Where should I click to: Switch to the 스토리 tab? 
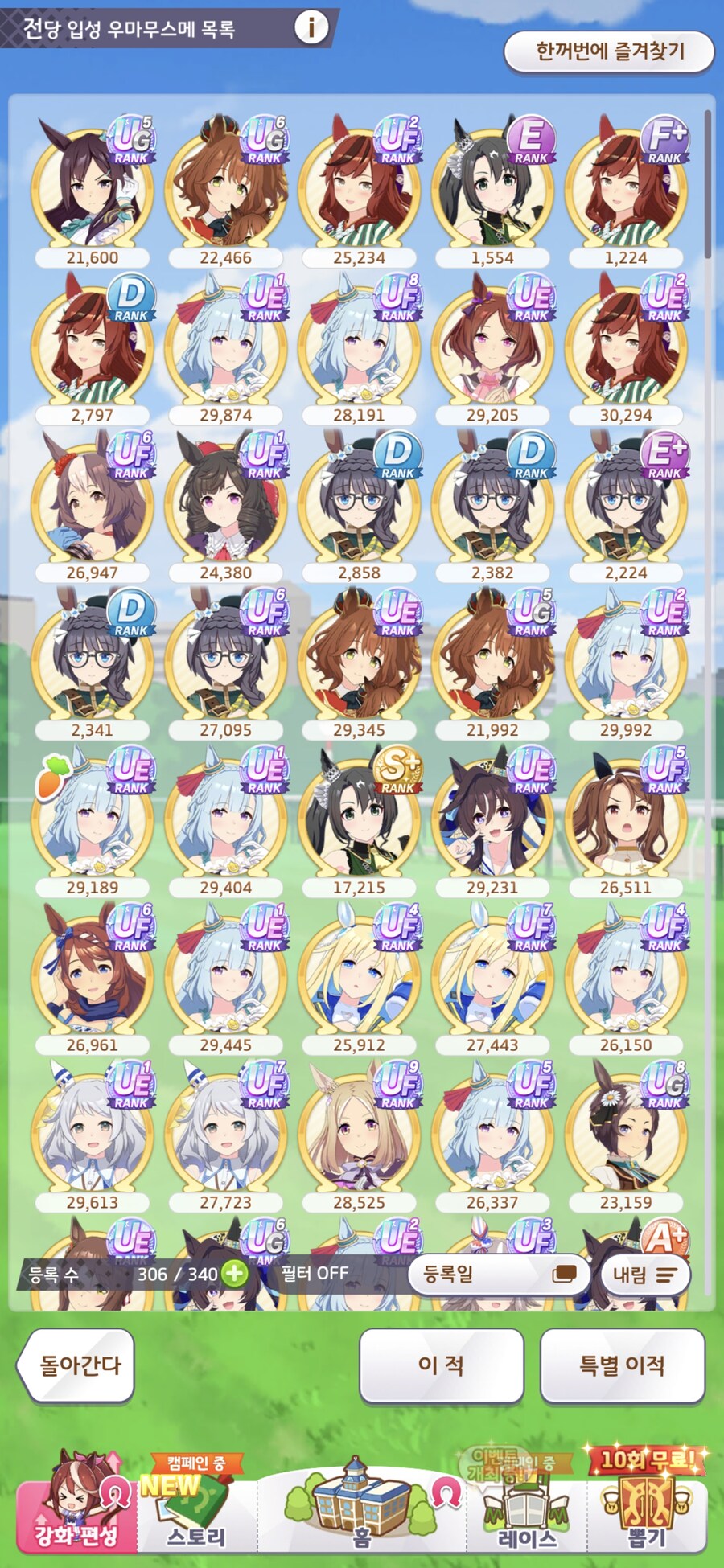point(196,1512)
